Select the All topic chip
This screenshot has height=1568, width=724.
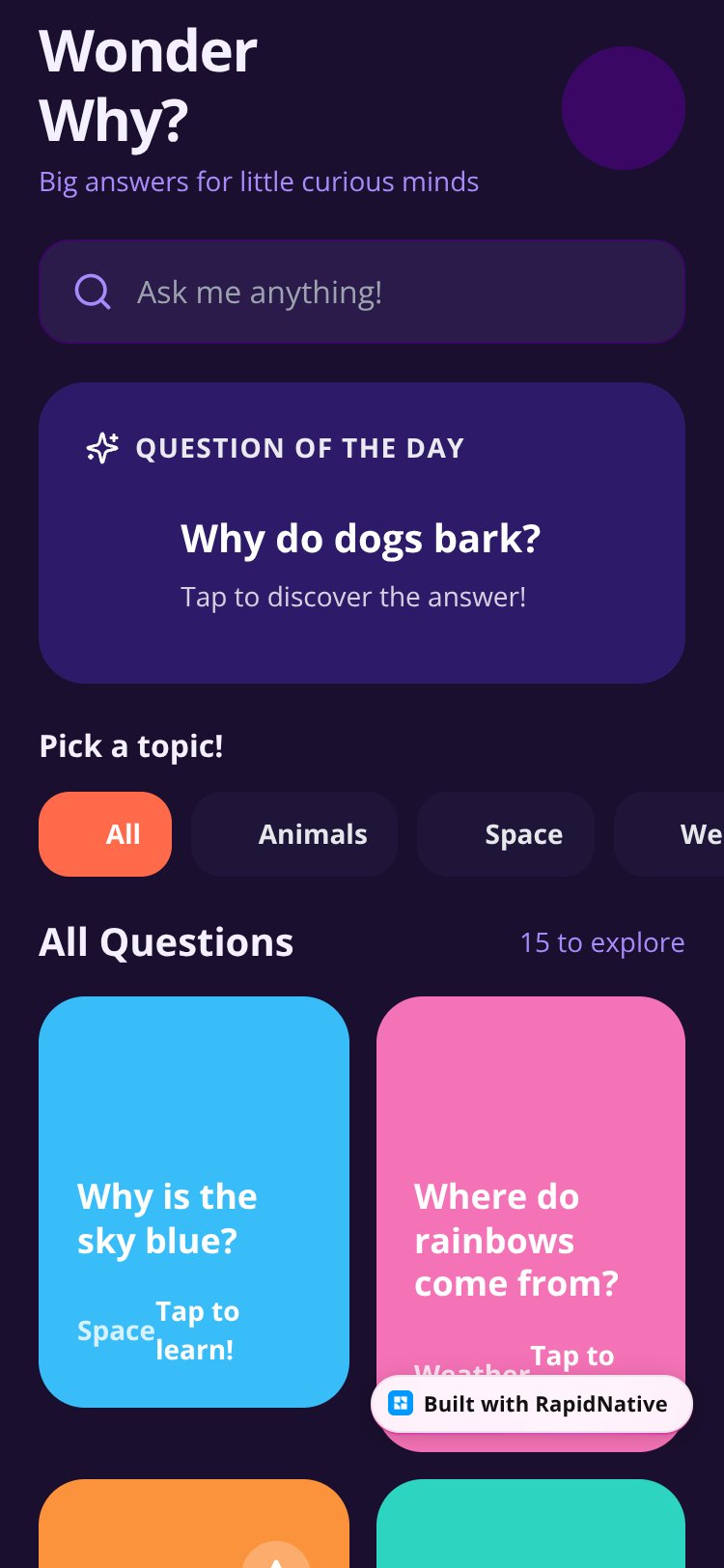point(105,834)
